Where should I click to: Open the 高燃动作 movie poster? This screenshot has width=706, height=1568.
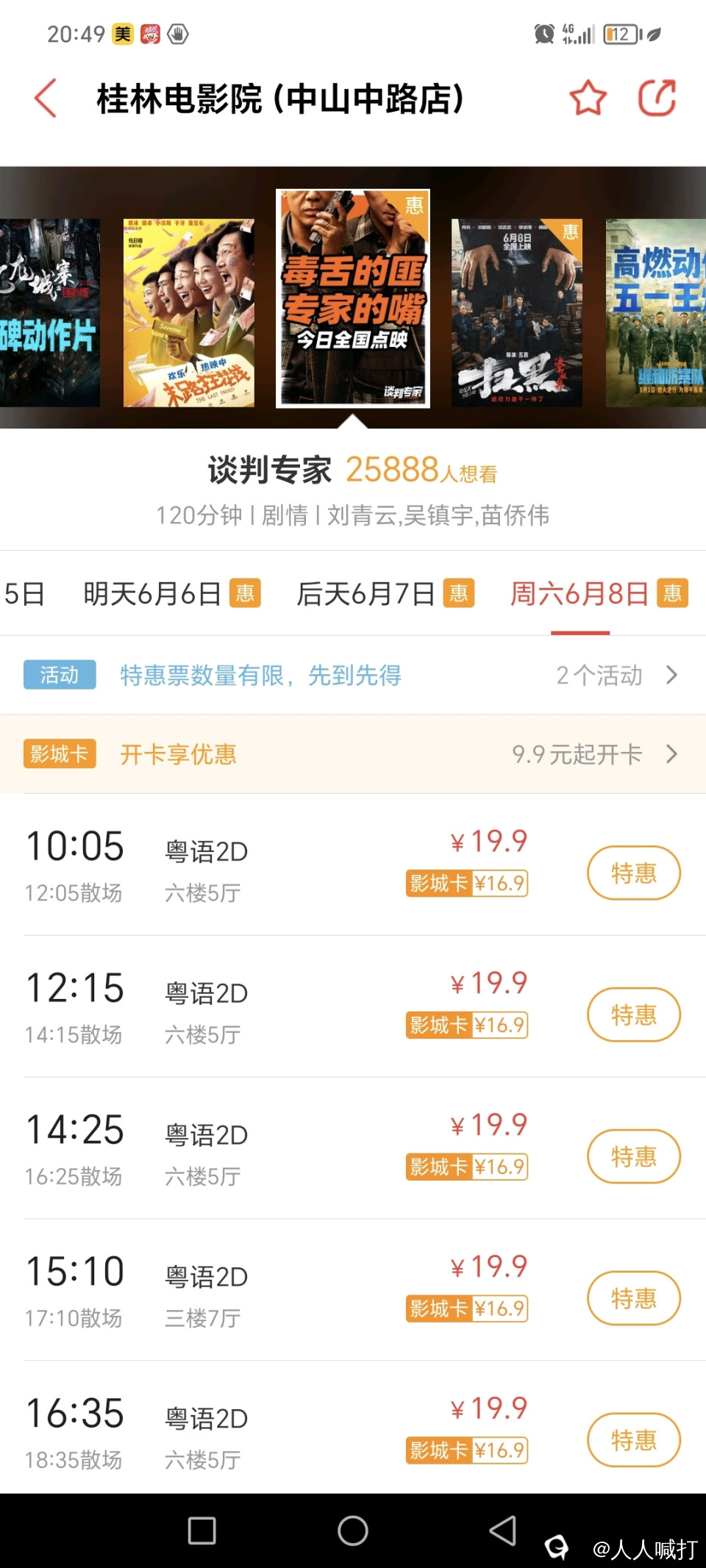point(656,312)
